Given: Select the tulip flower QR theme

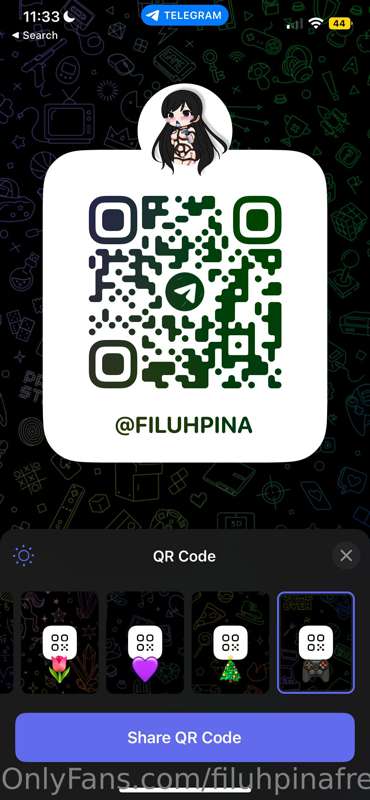Looking at the screenshot, I should tap(60, 642).
